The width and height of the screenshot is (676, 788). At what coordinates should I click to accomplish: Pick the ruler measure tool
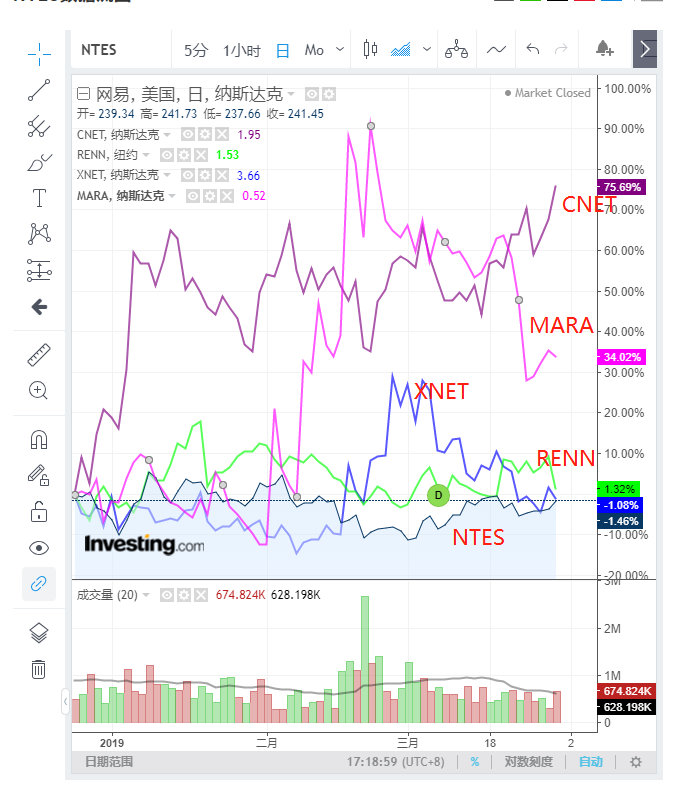coord(39,354)
